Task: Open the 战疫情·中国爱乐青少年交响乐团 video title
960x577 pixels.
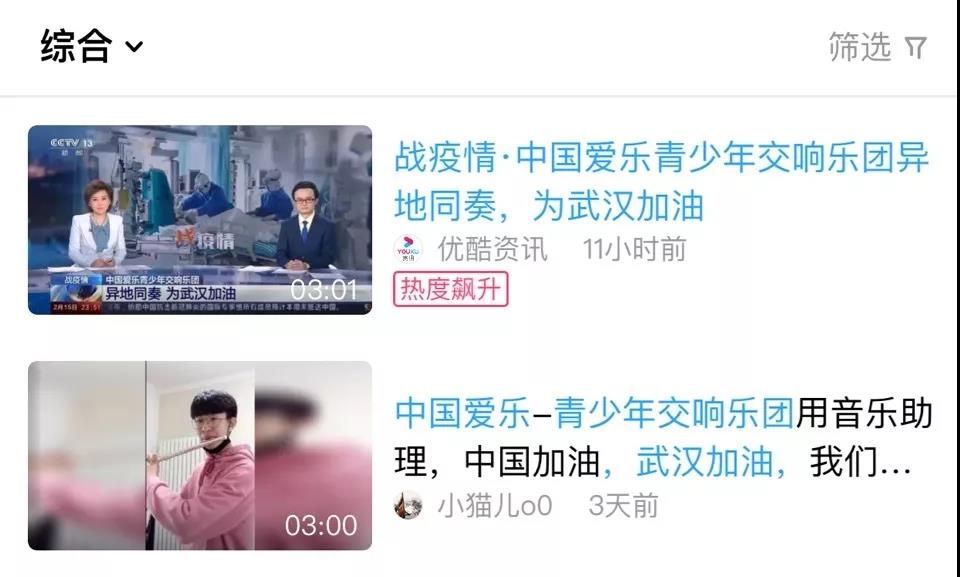Action: pyautogui.click(x=662, y=181)
